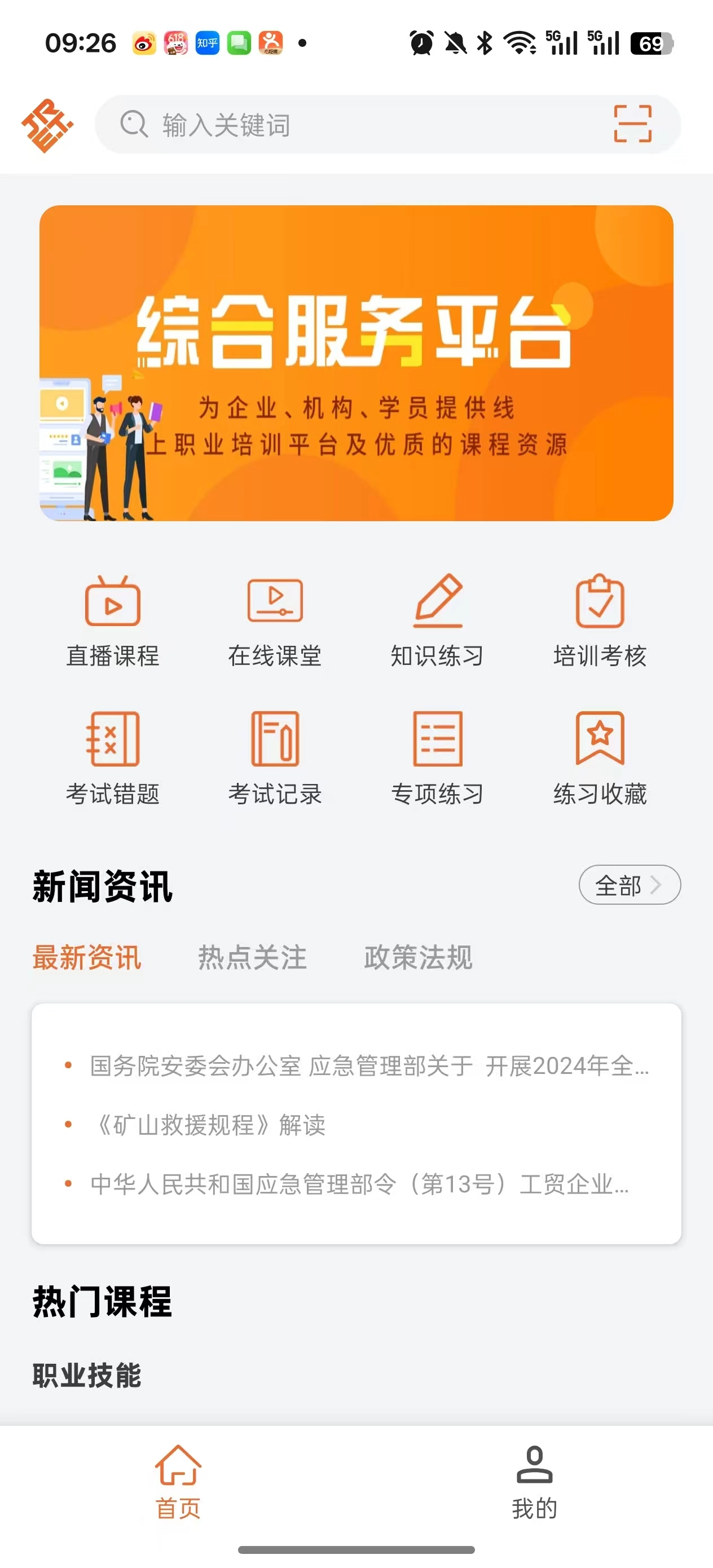Screen dimensions: 713x1568
Task: Open 培训考核 training assessment
Action: pyautogui.click(x=600, y=621)
